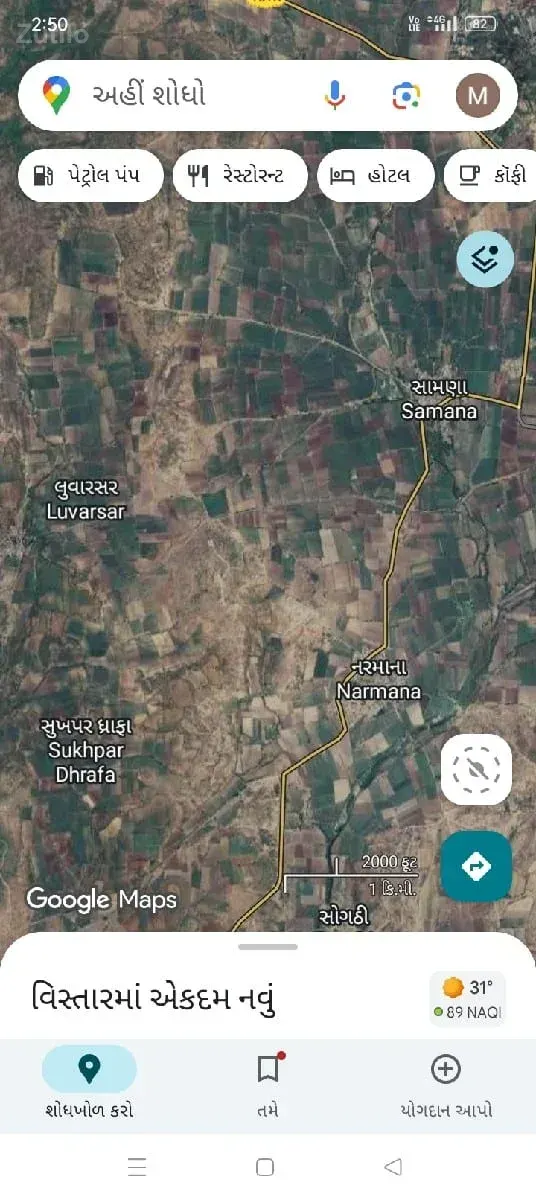Open directions with the blue arrow button
This screenshot has height=1200, width=536.
476,866
